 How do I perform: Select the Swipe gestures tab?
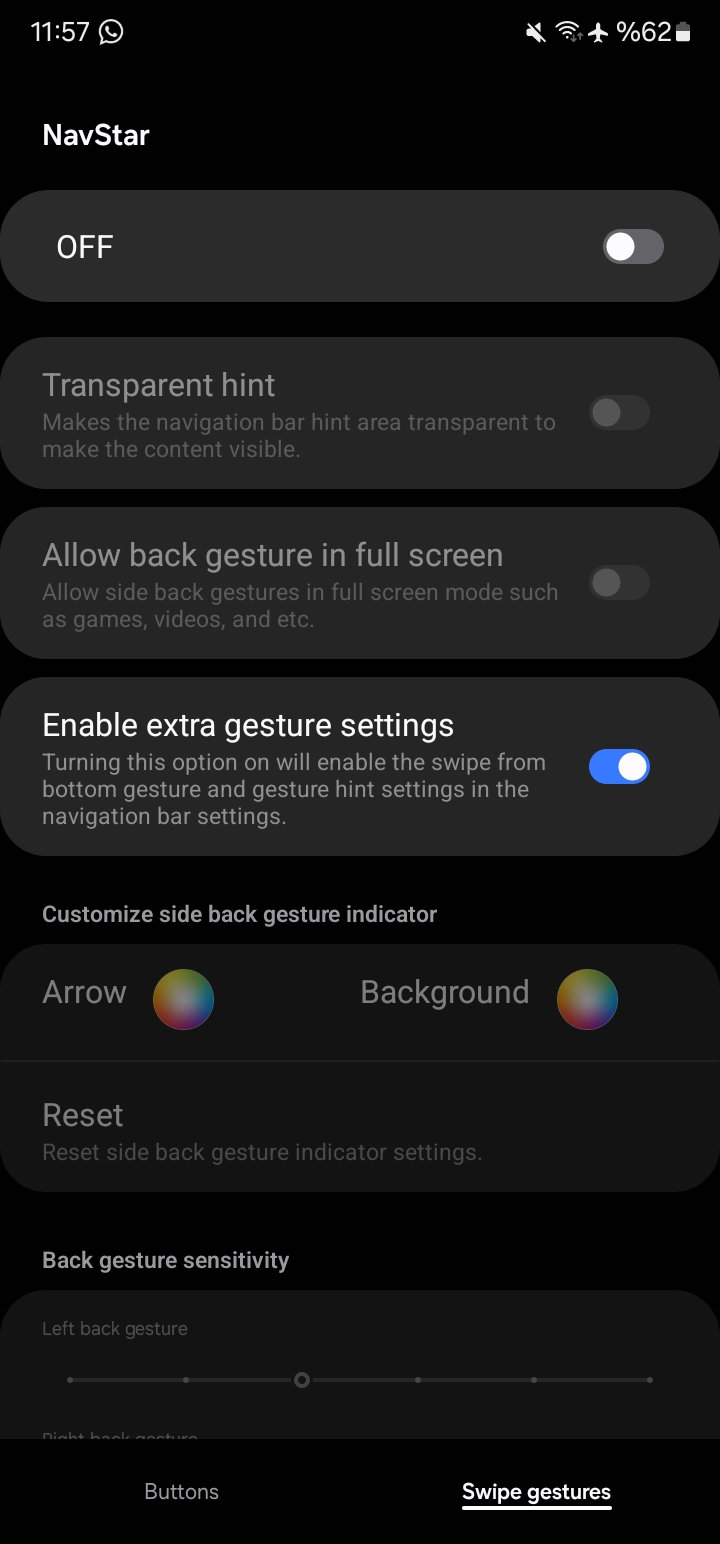536,1492
